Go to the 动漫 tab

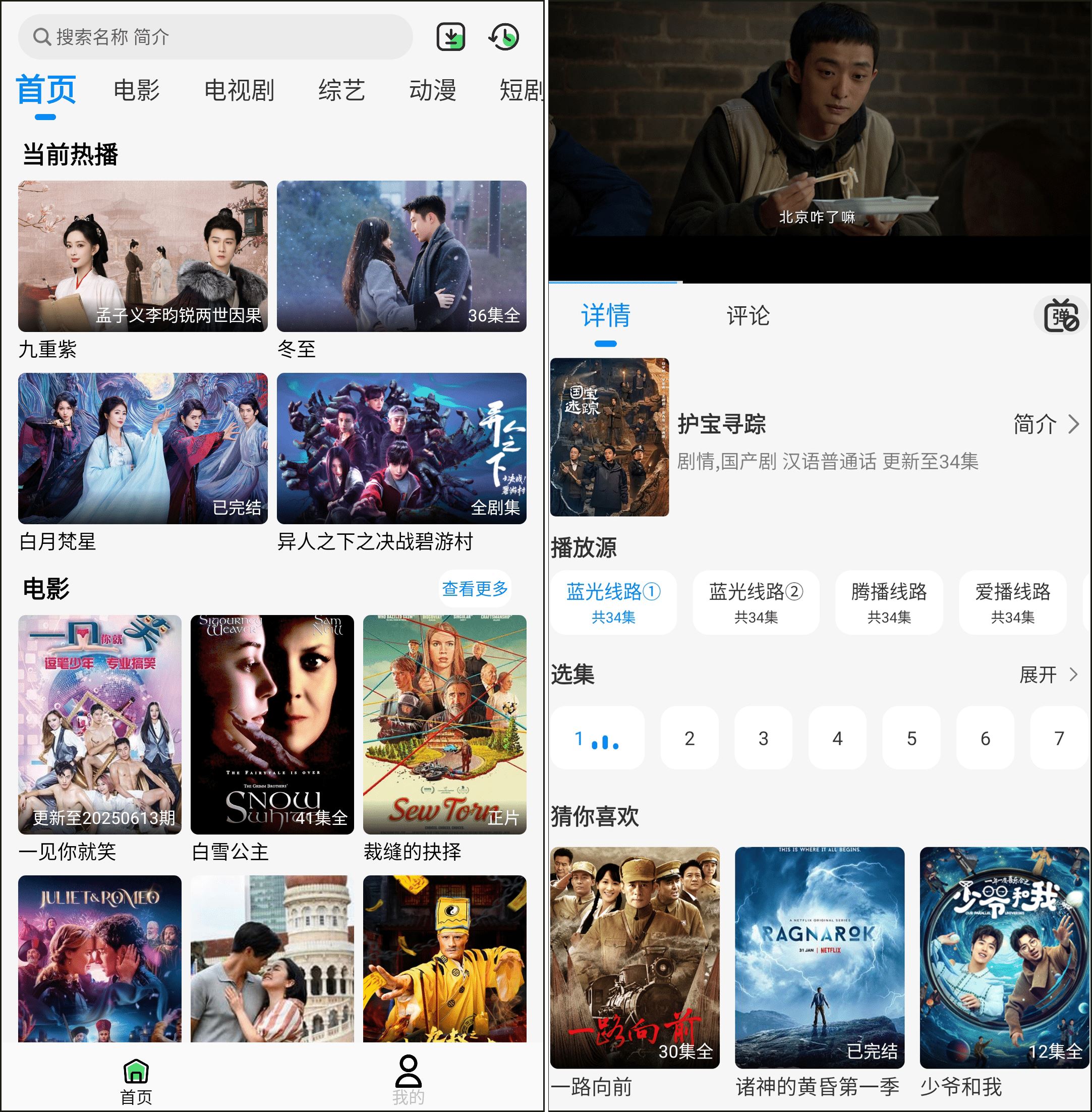[432, 91]
